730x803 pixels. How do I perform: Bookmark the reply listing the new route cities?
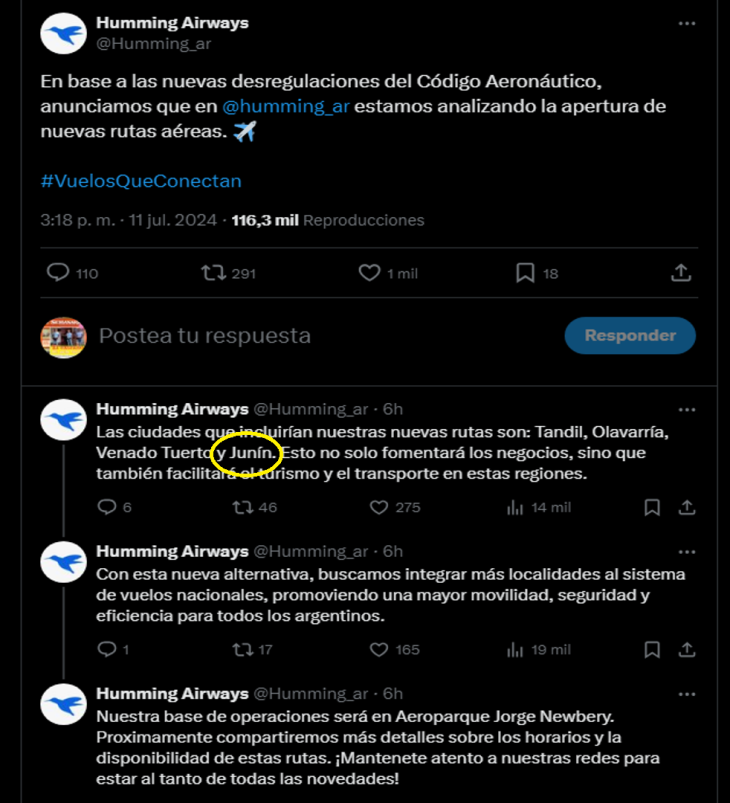(x=652, y=507)
